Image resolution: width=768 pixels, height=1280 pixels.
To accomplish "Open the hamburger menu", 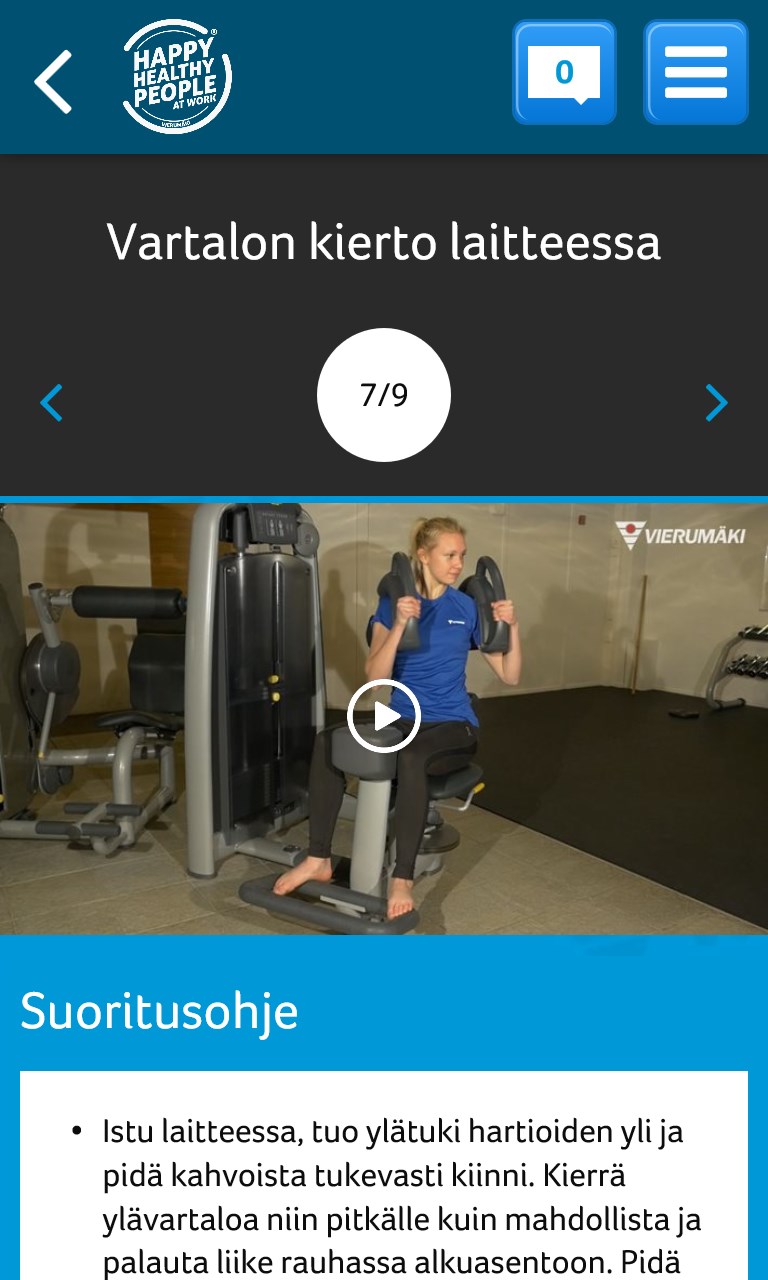I will tap(695, 73).
